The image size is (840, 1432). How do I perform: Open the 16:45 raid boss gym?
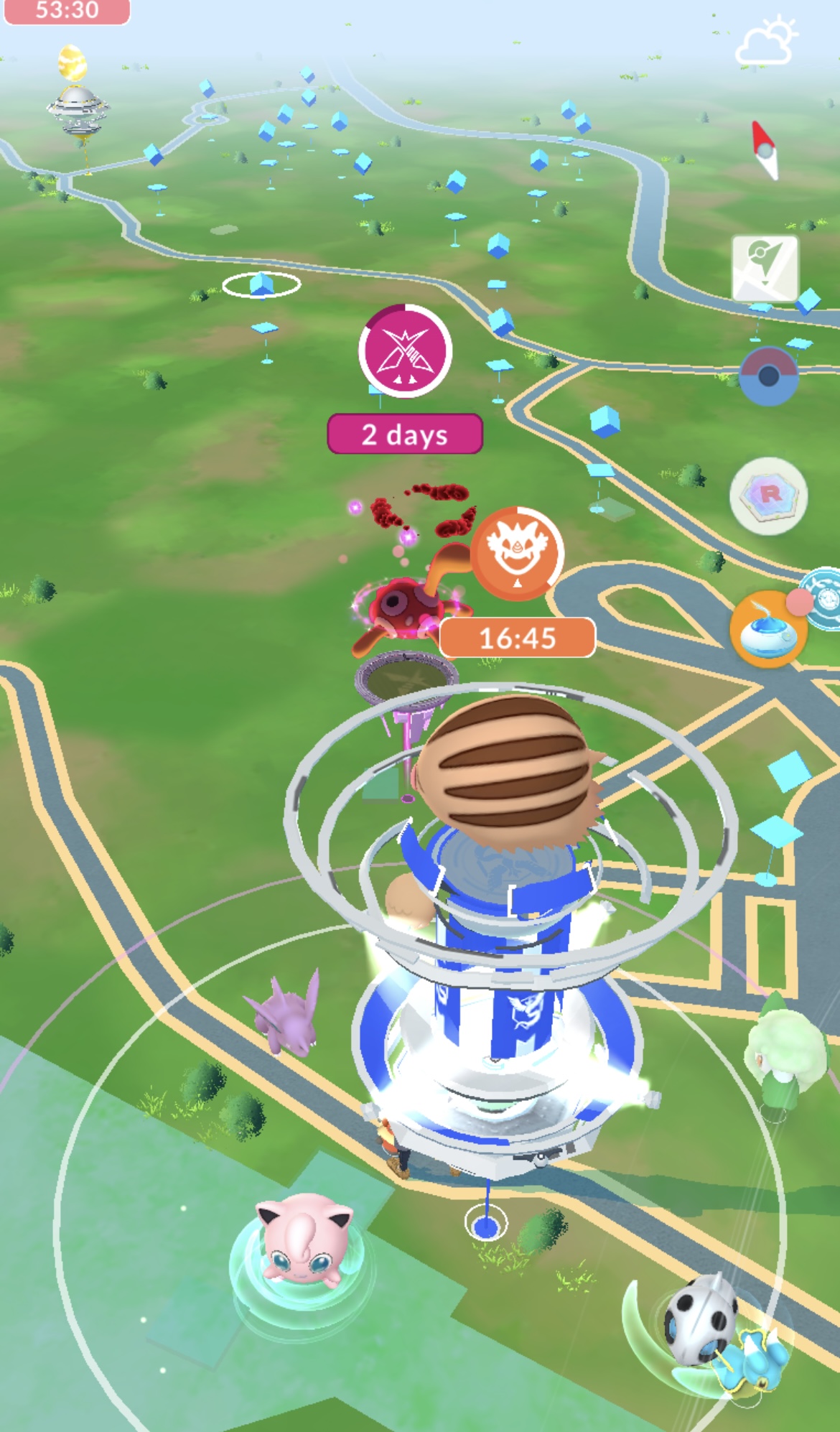click(517, 553)
